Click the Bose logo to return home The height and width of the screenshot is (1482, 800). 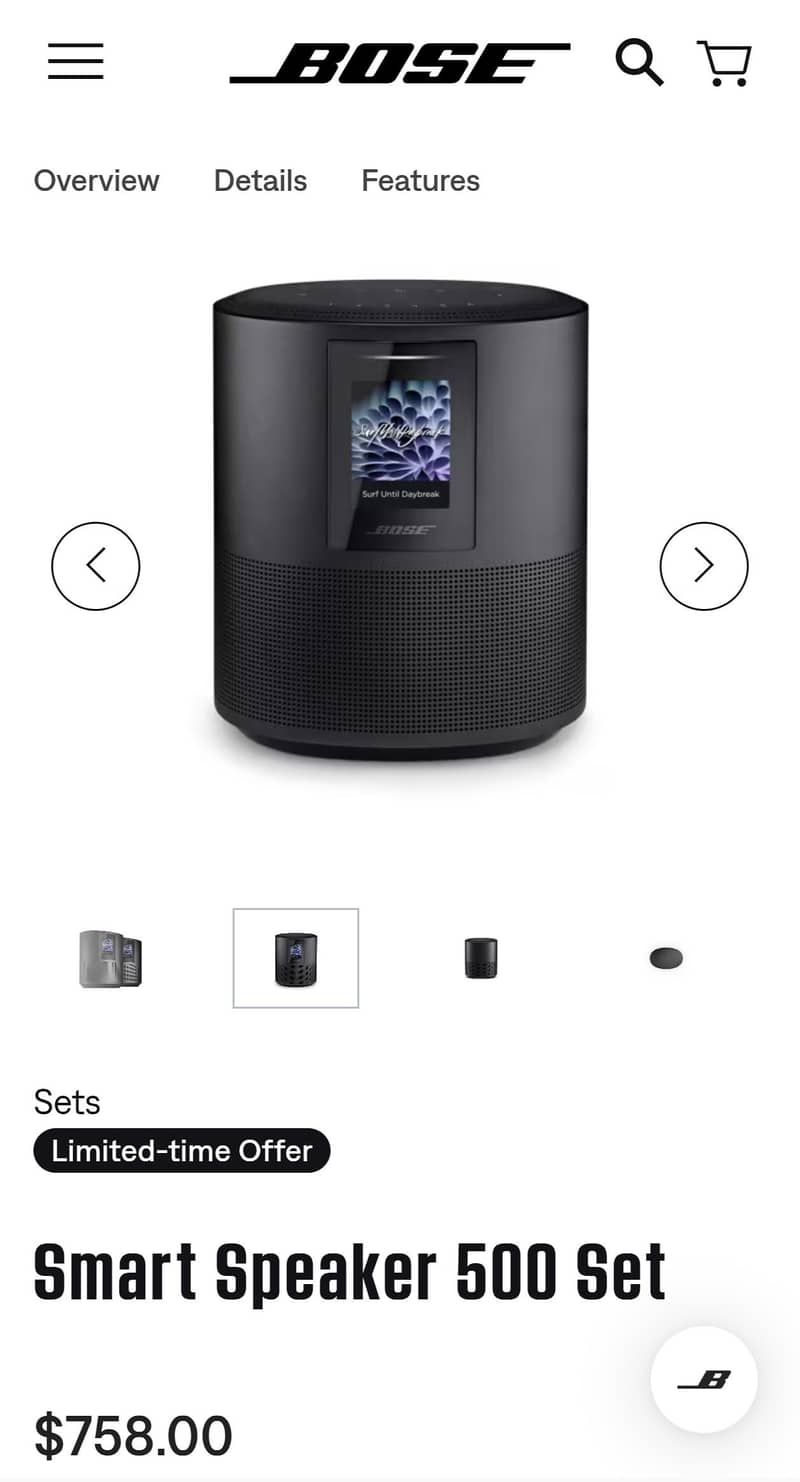[398, 62]
